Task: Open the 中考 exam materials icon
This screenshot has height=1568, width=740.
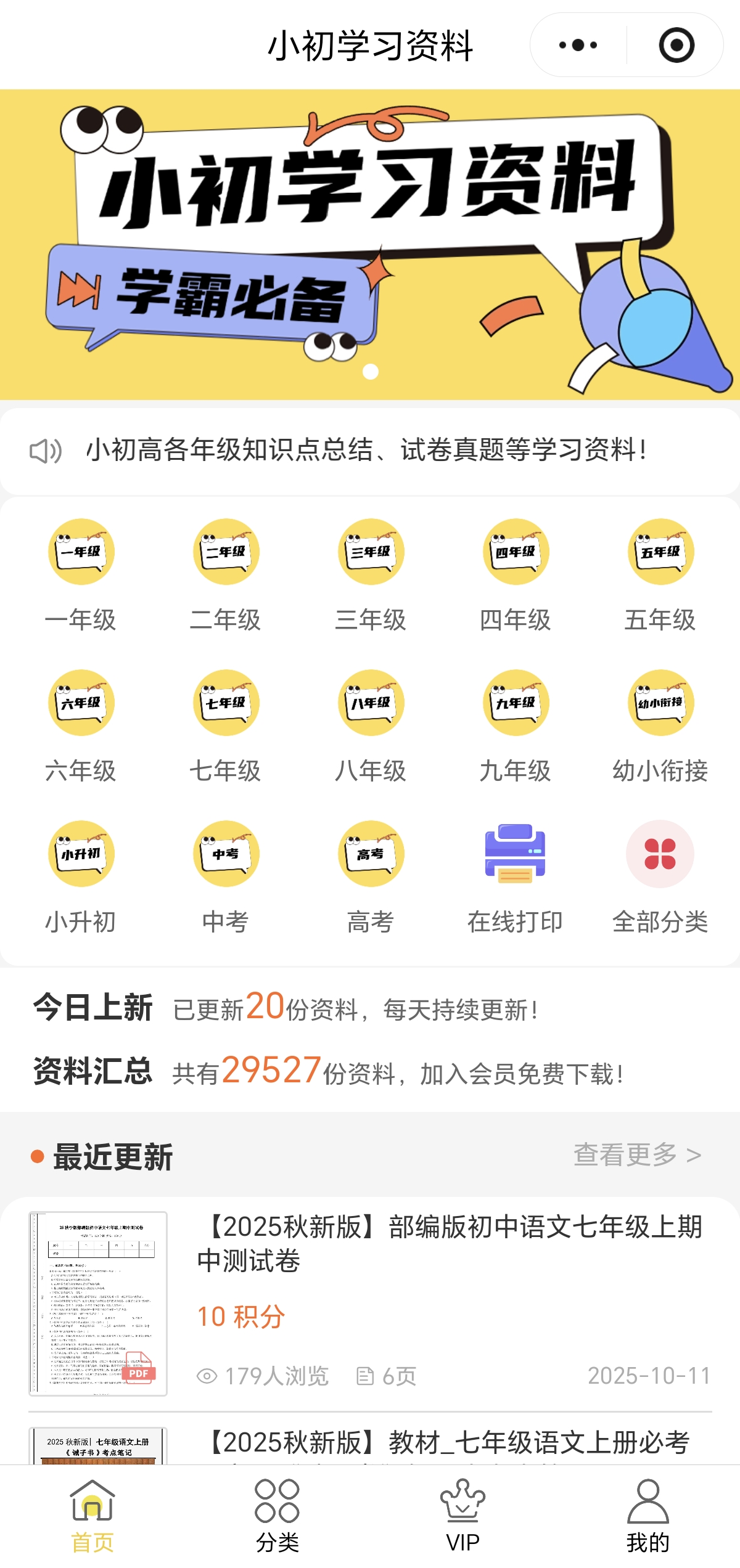Action: click(226, 854)
